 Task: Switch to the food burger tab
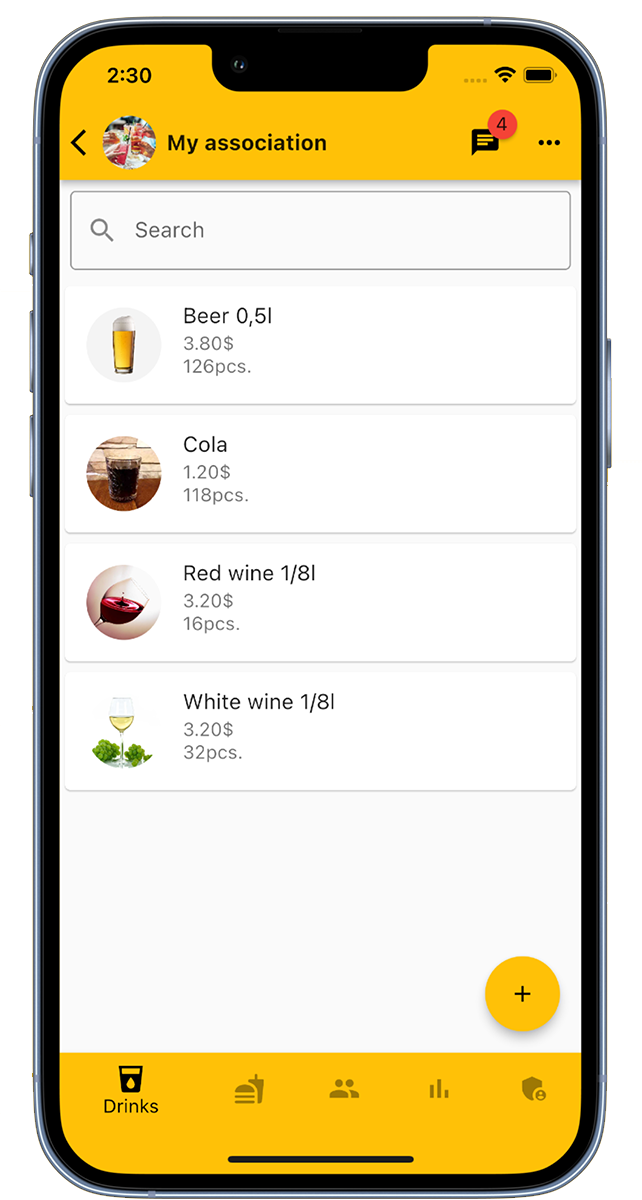tap(249, 1089)
